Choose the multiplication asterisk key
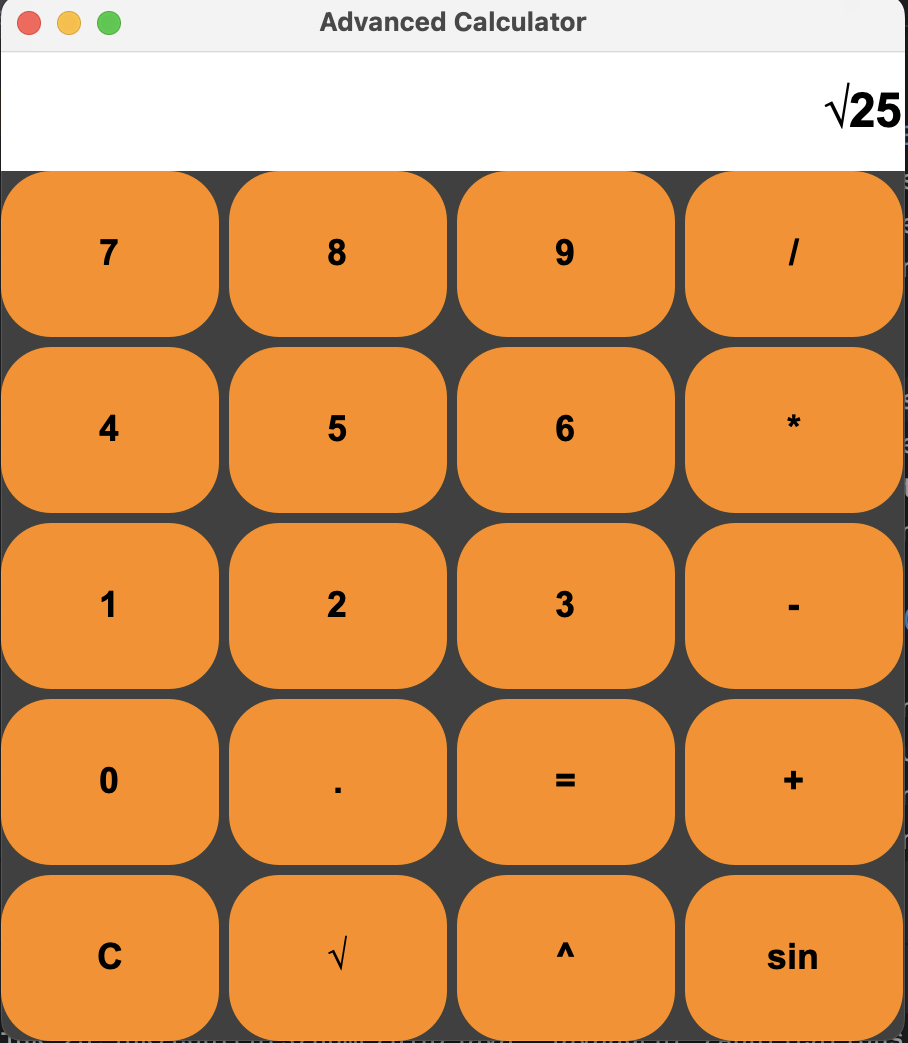 coord(793,429)
